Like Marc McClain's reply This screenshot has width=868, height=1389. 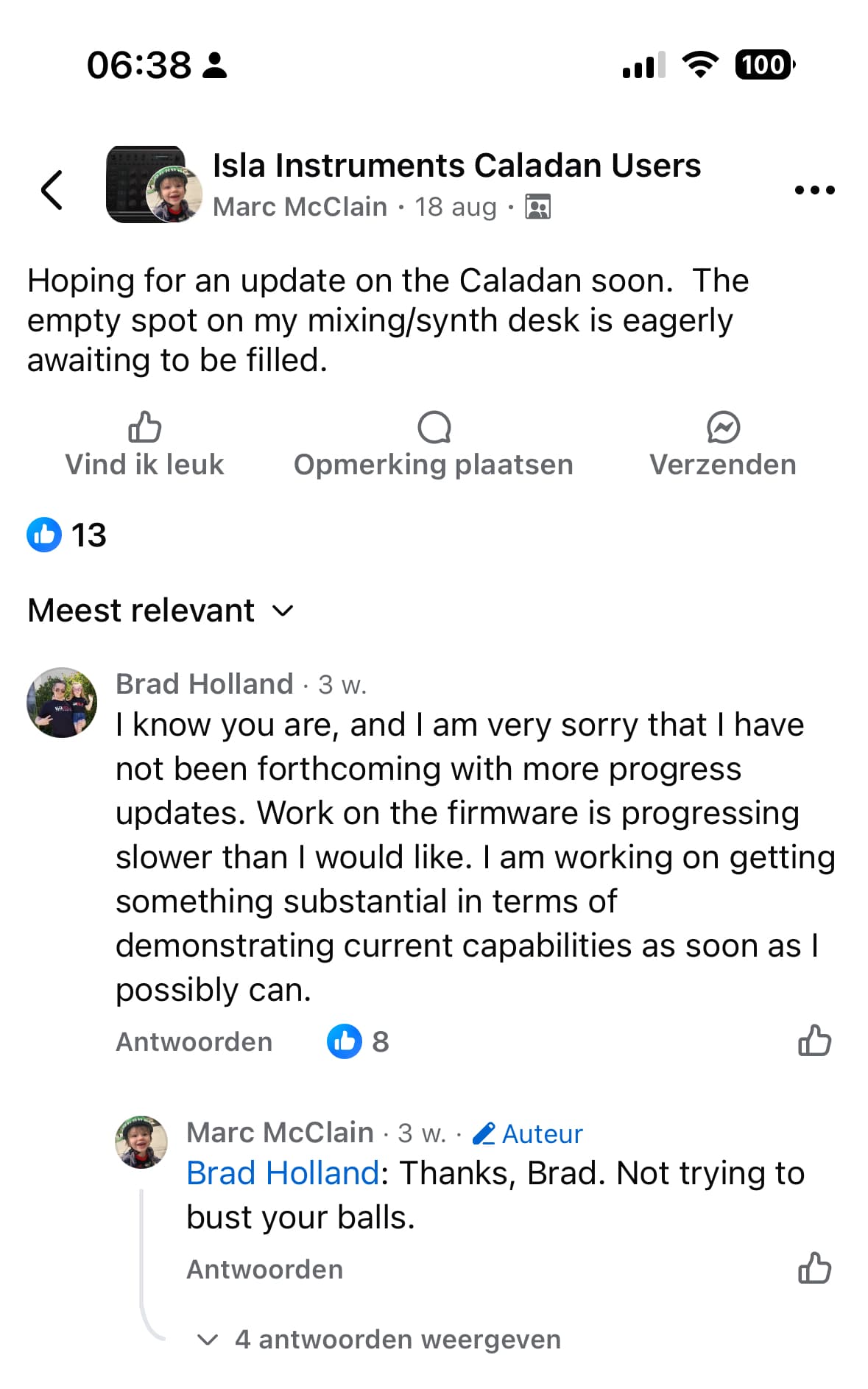(x=814, y=1269)
